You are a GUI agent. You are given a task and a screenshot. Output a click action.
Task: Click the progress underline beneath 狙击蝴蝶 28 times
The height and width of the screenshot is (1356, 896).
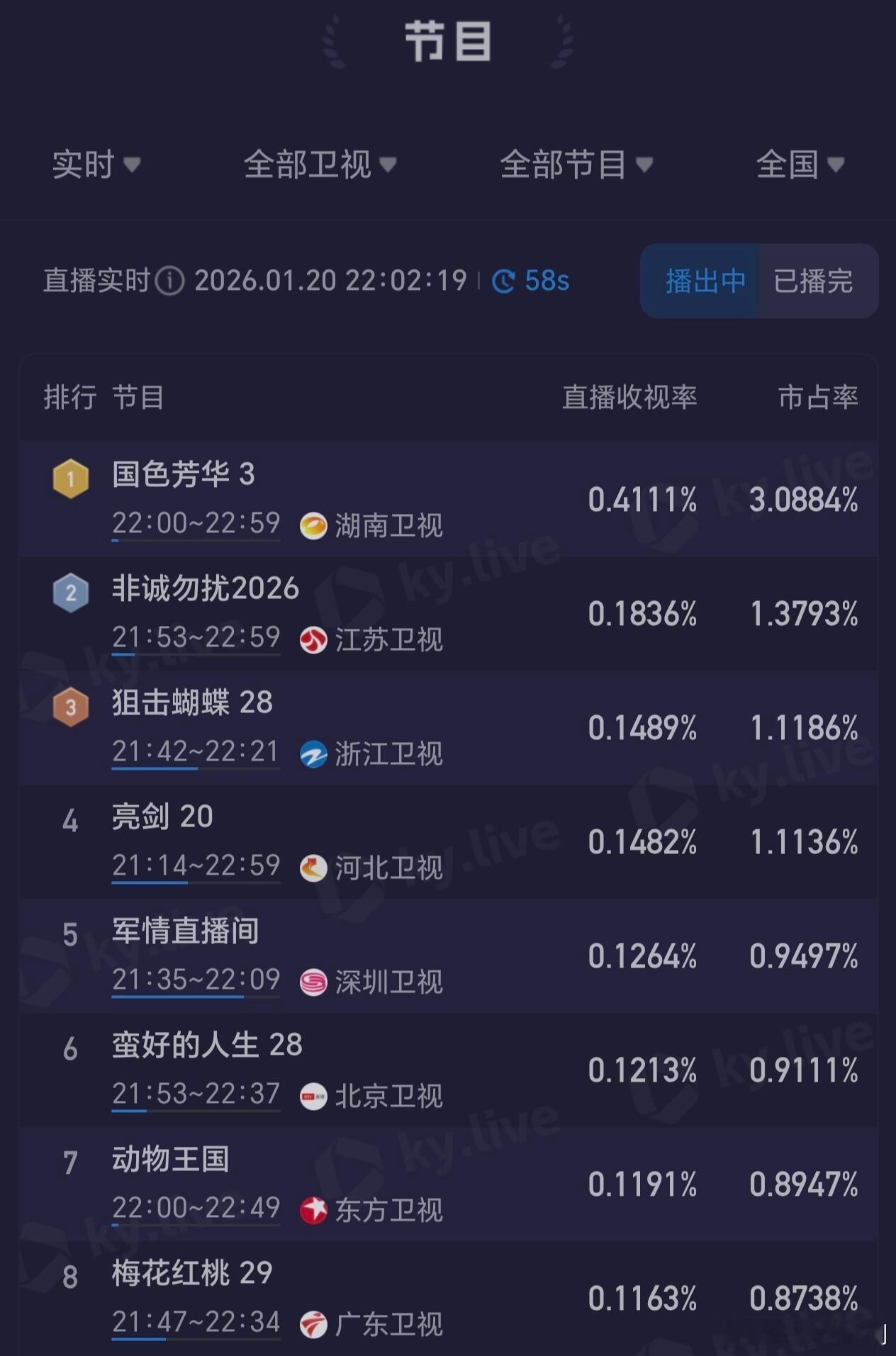(x=196, y=767)
